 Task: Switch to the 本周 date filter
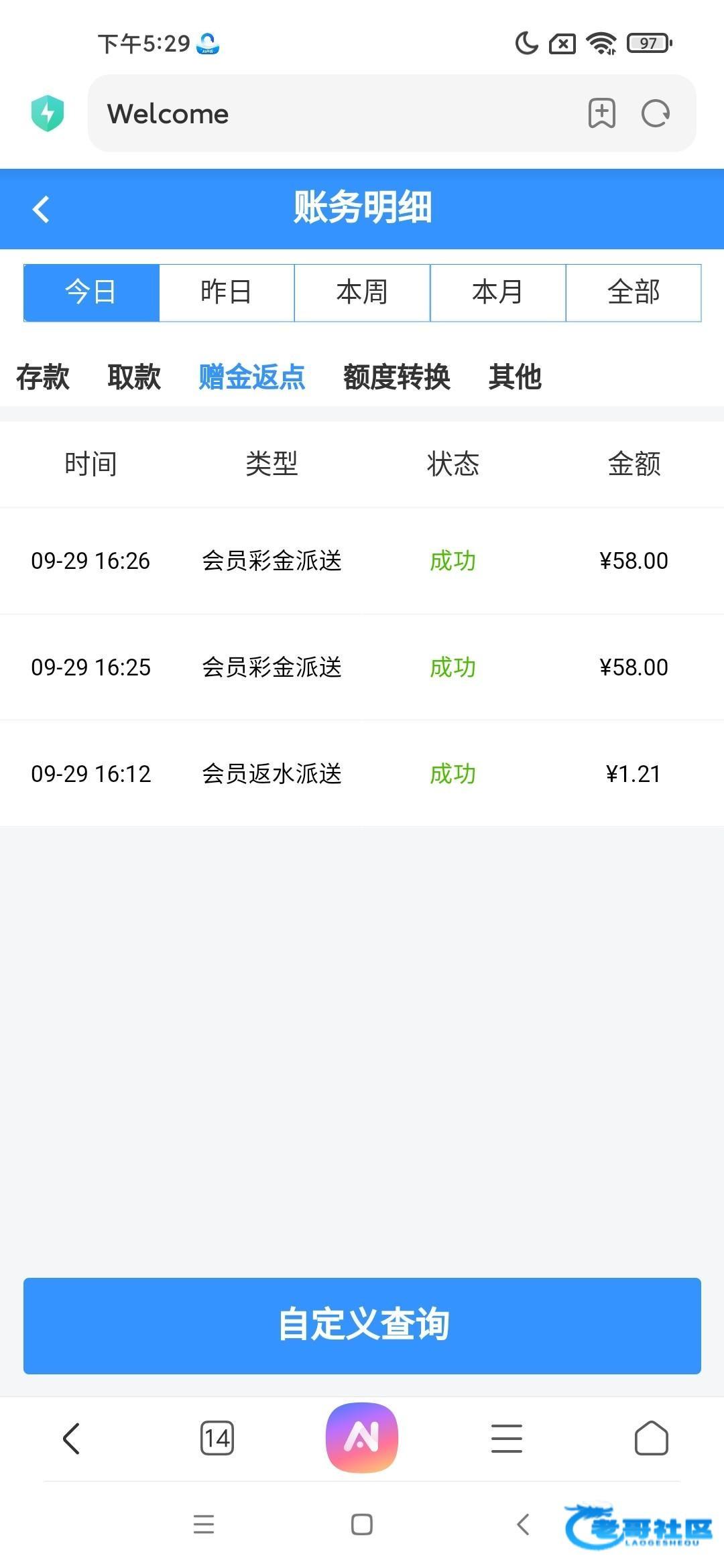point(362,293)
